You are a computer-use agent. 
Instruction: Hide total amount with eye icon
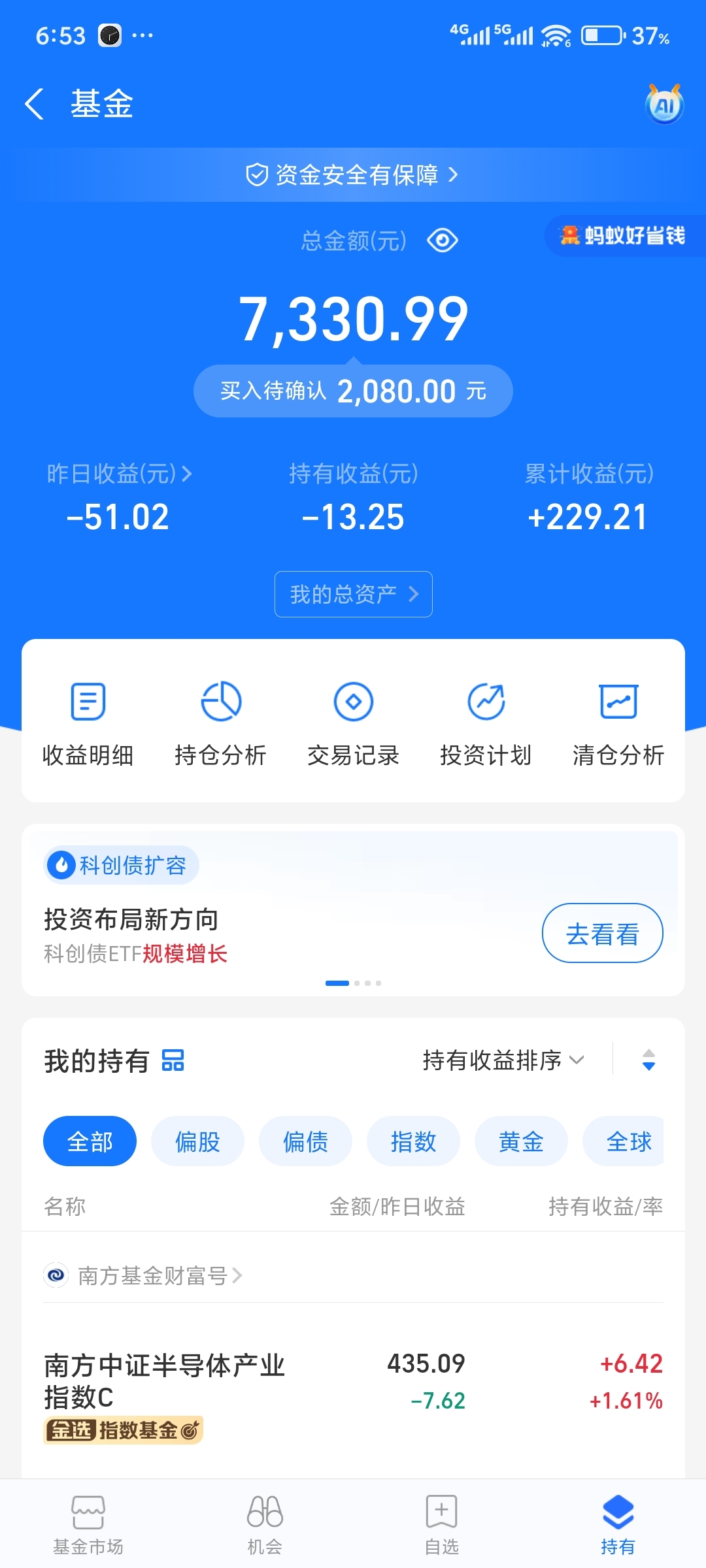point(443,240)
